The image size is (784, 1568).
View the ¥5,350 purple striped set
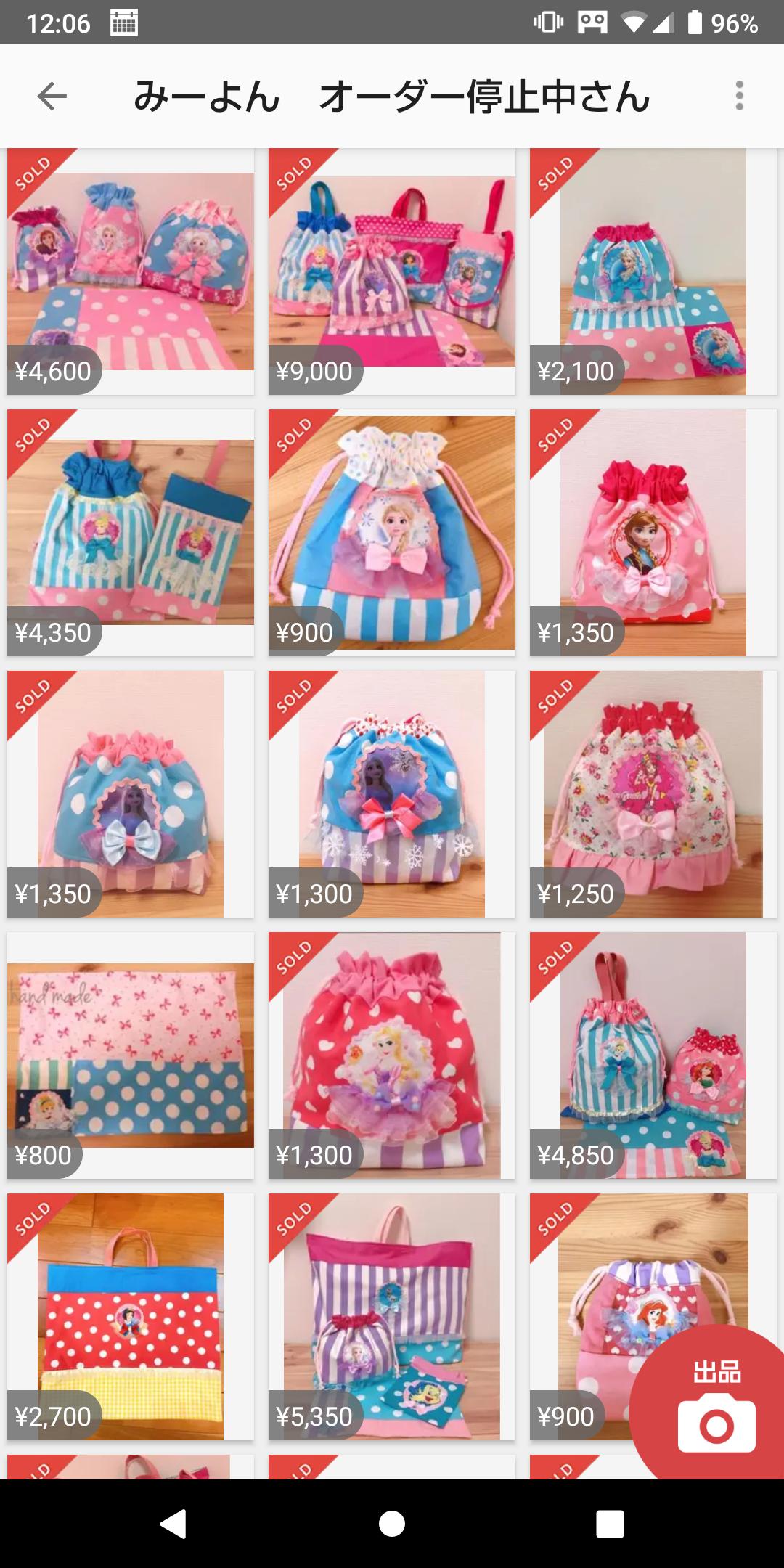point(392,1317)
